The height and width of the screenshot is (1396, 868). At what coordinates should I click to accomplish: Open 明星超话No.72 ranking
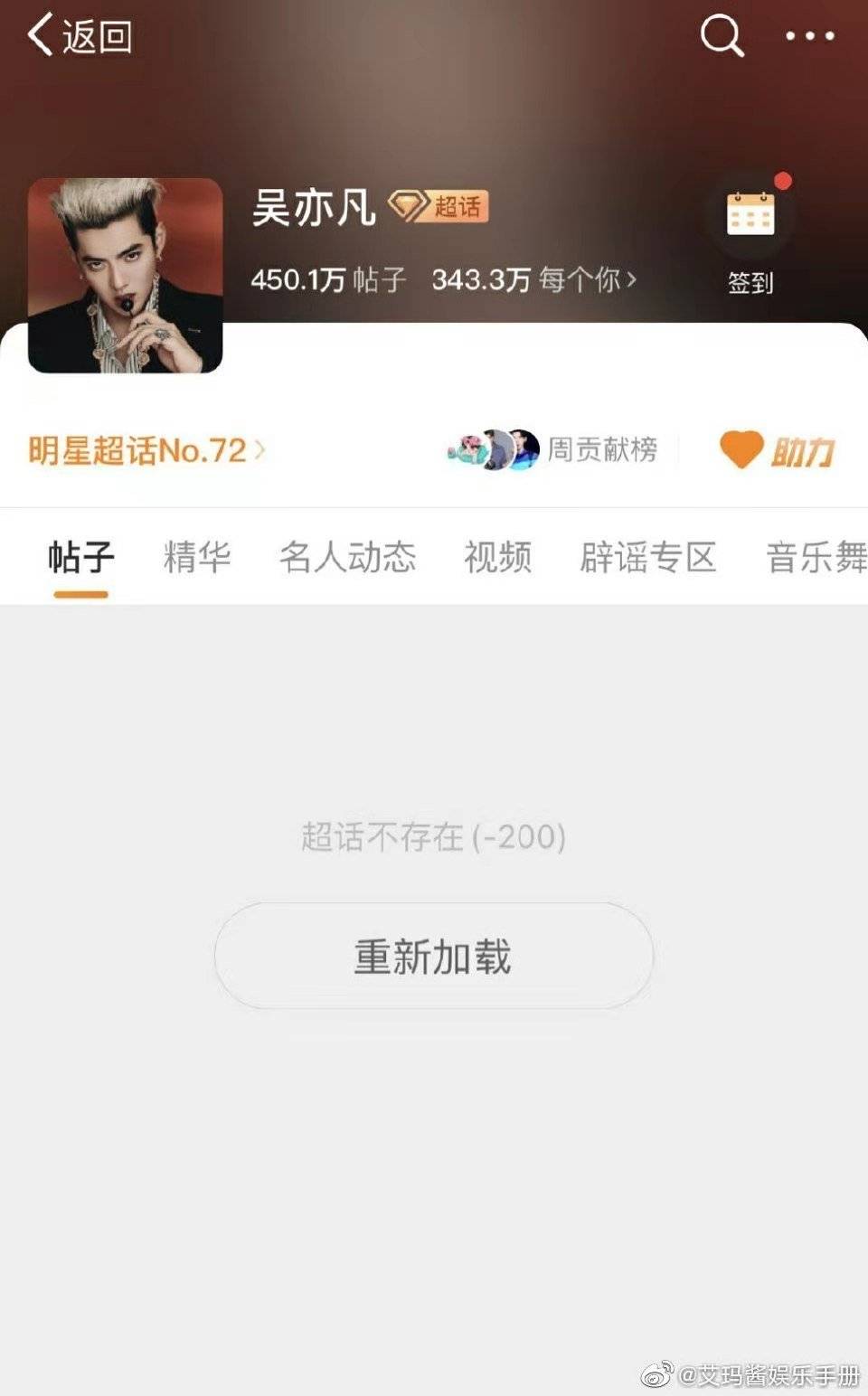pos(146,449)
